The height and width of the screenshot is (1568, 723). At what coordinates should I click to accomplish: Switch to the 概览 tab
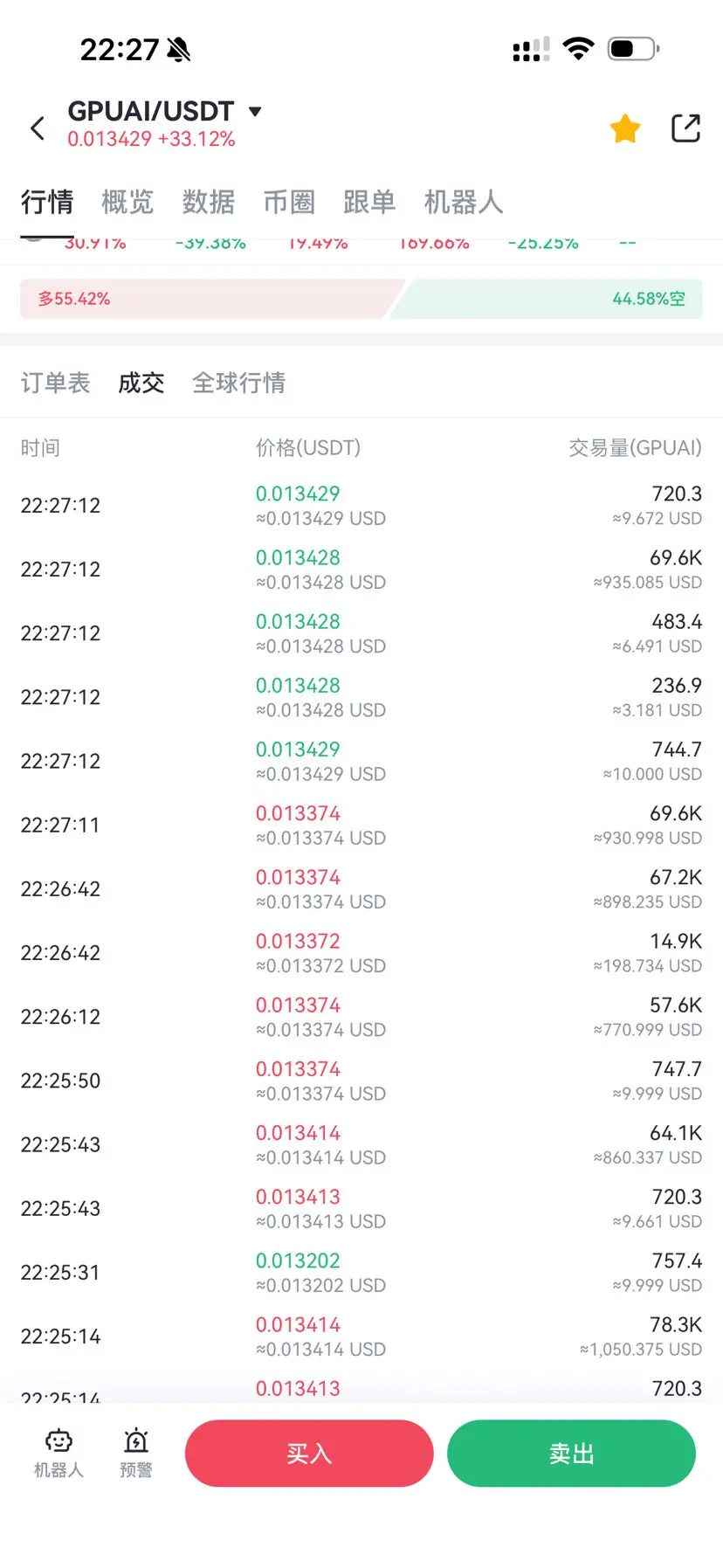click(x=127, y=202)
